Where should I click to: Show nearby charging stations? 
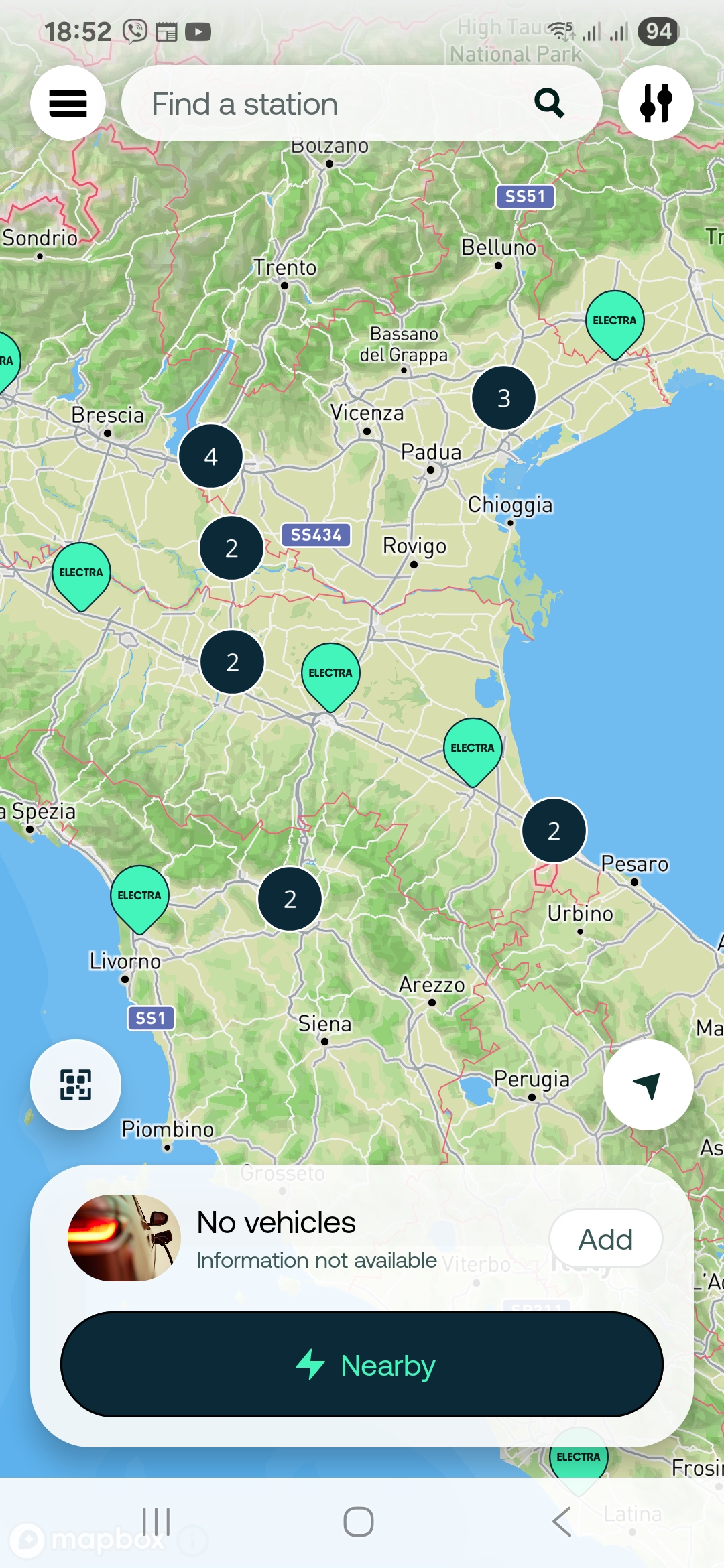pyautogui.click(x=362, y=1365)
